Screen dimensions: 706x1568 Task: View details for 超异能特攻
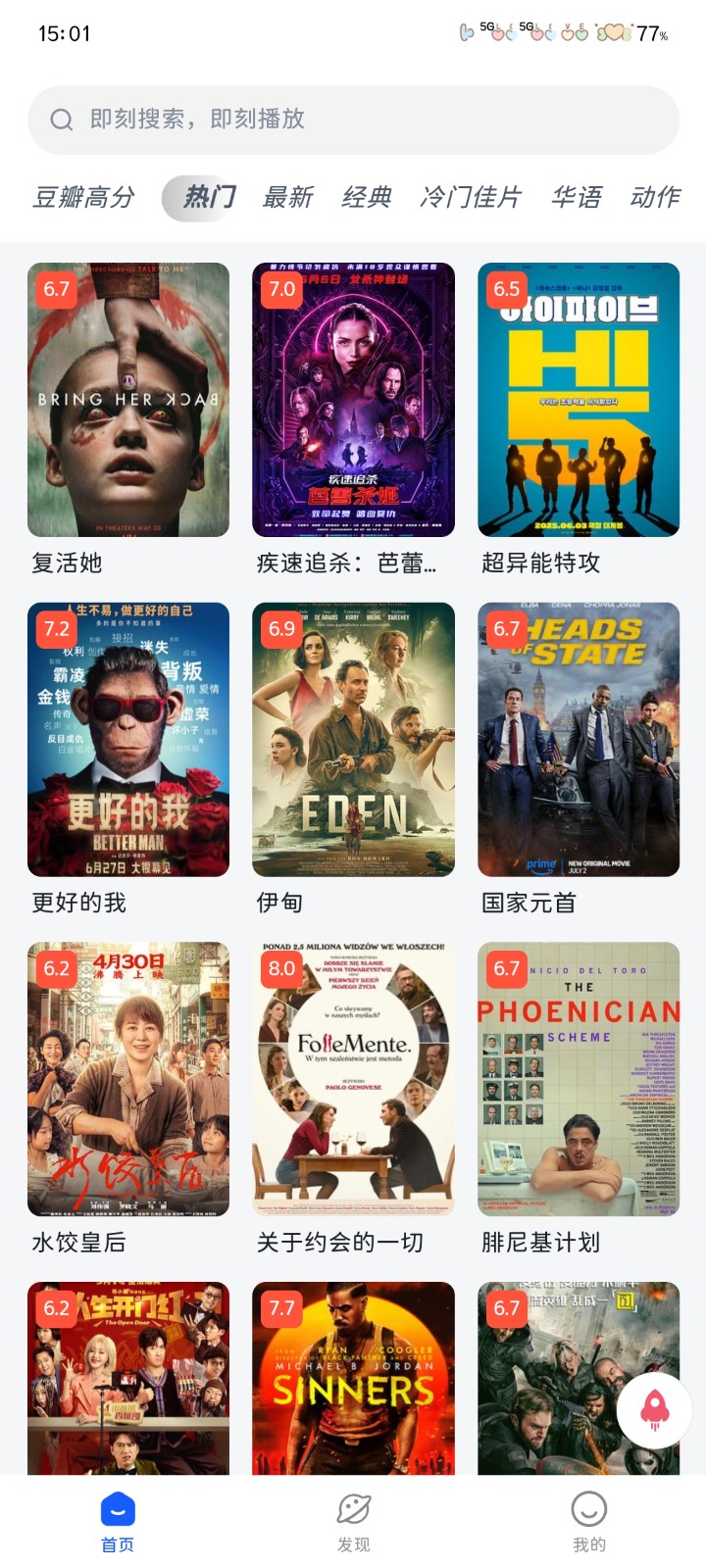(x=579, y=400)
